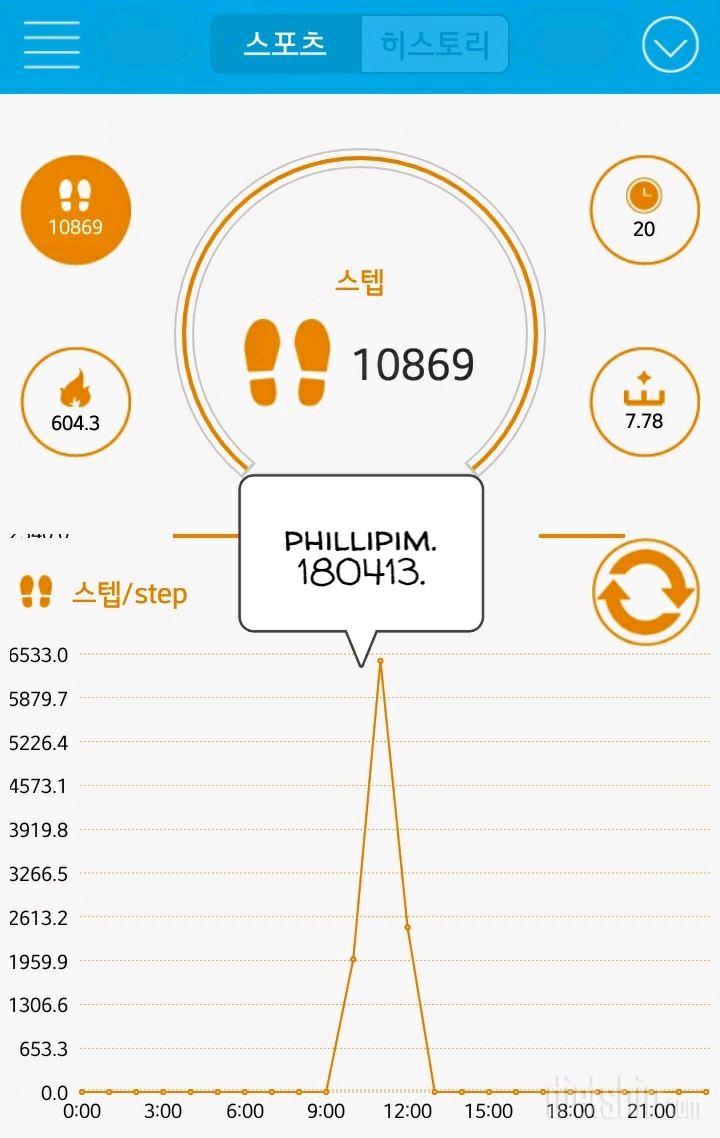
Task: Open the hamburger drawer menu
Action: coord(52,44)
